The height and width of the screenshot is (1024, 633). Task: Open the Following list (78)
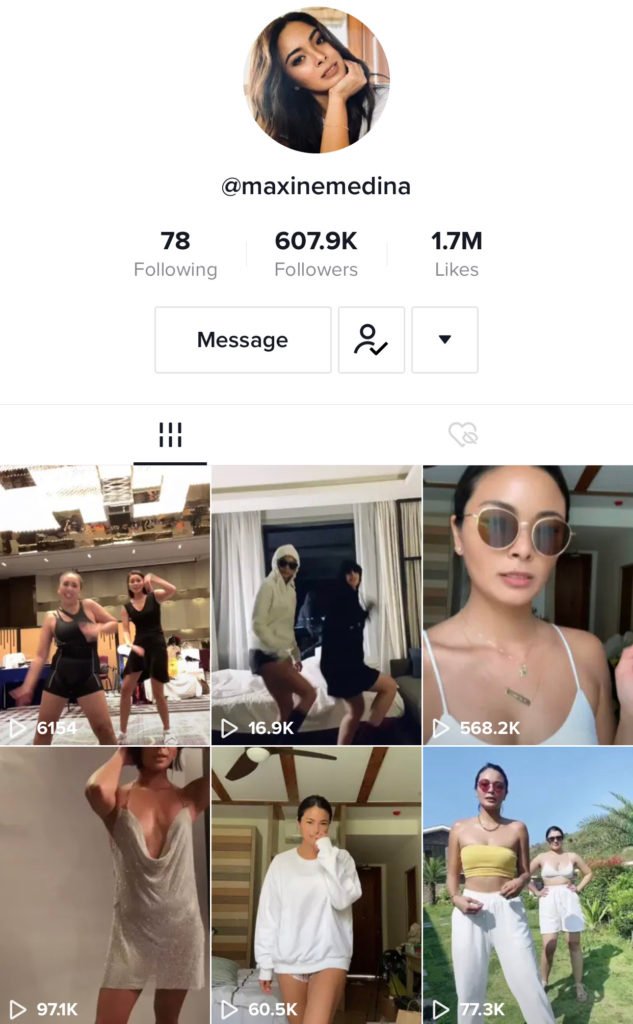175,254
